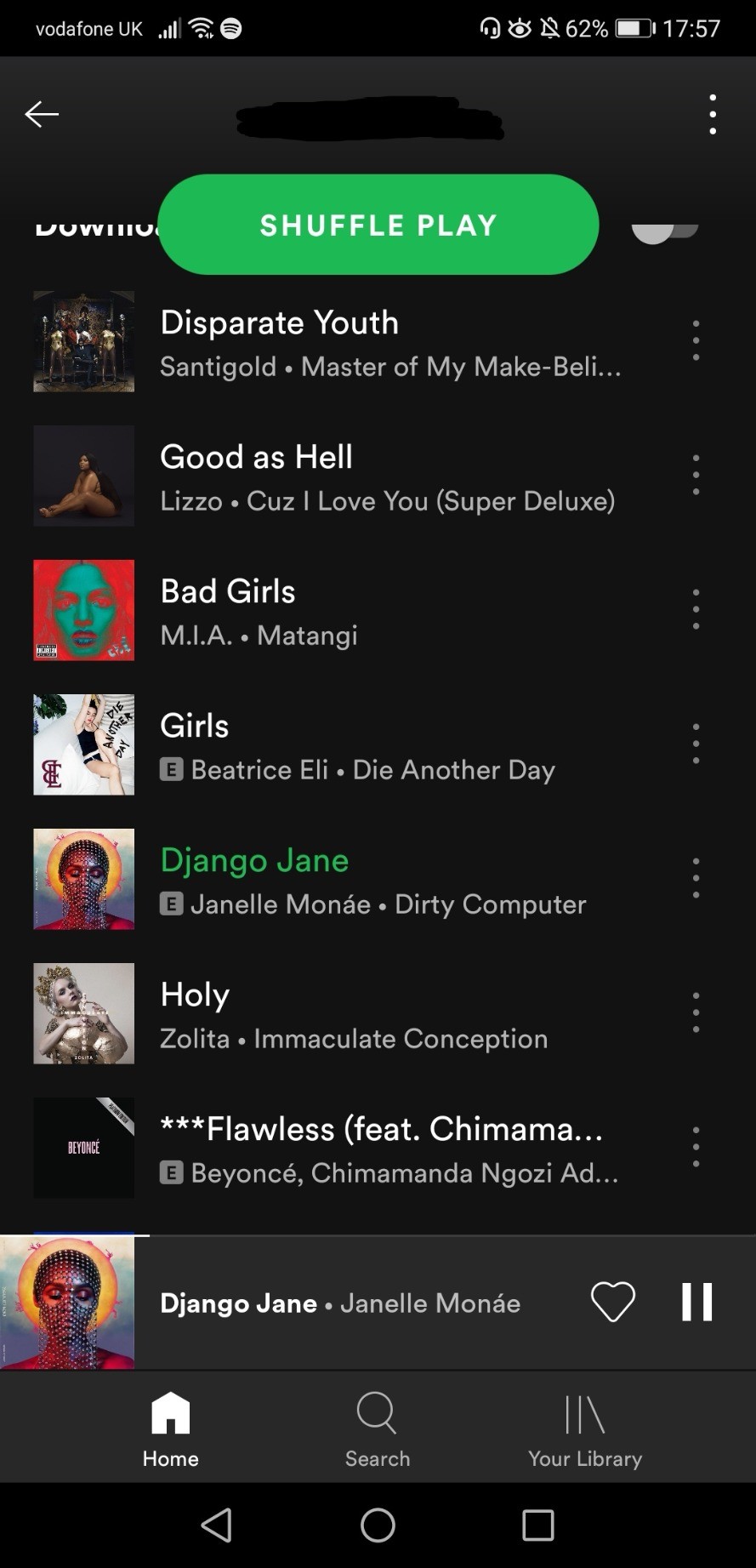Open options for Bad Girls

pos(696,610)
